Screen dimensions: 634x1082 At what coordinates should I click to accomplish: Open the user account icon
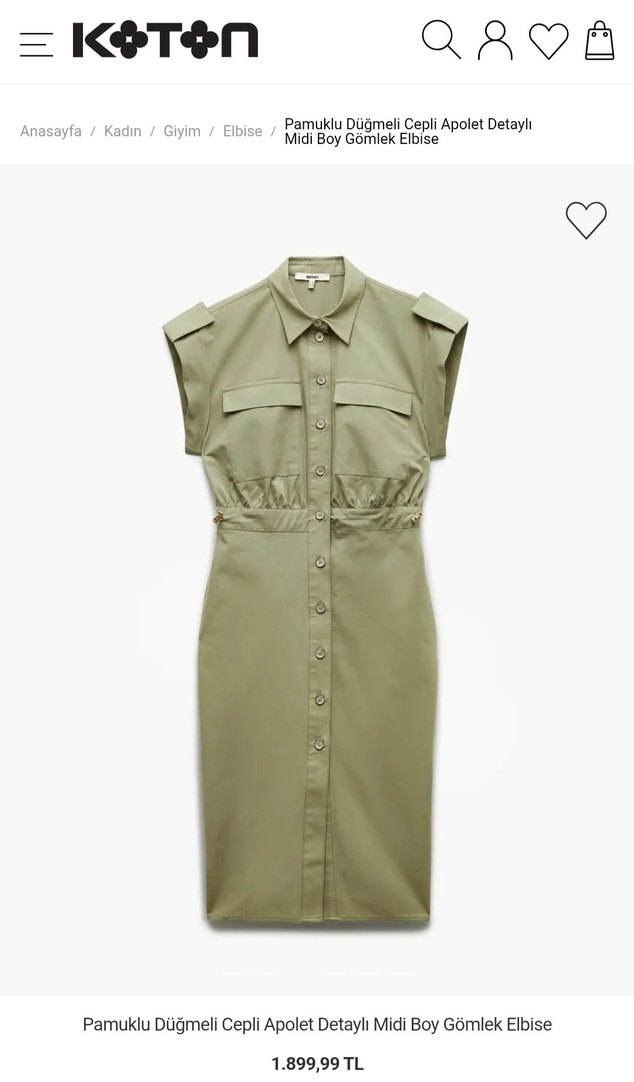click(494, 41)
